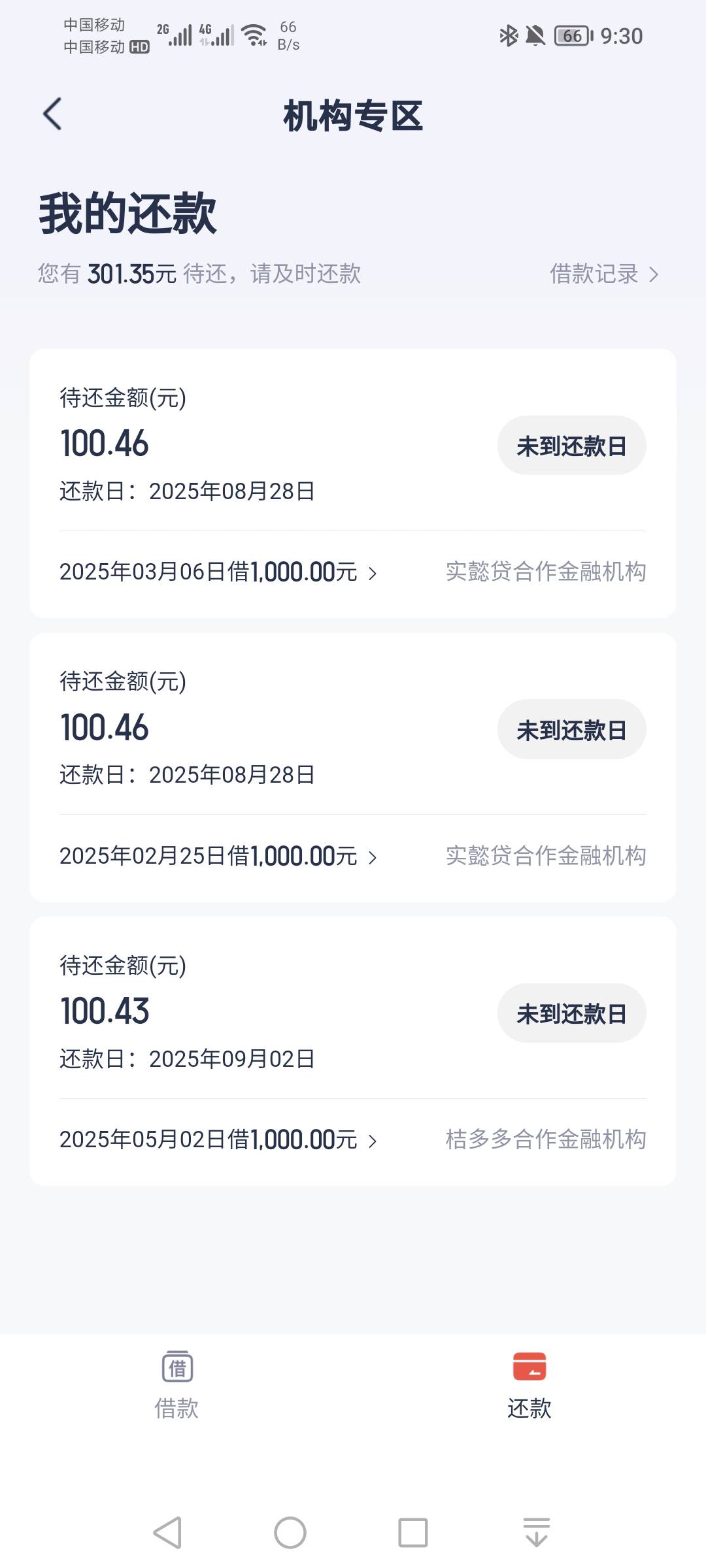Tap 未到还款日 on the 09月02日 repayment card
Viewport: 706px width, 1568px height.
[x=571, y=1013]
